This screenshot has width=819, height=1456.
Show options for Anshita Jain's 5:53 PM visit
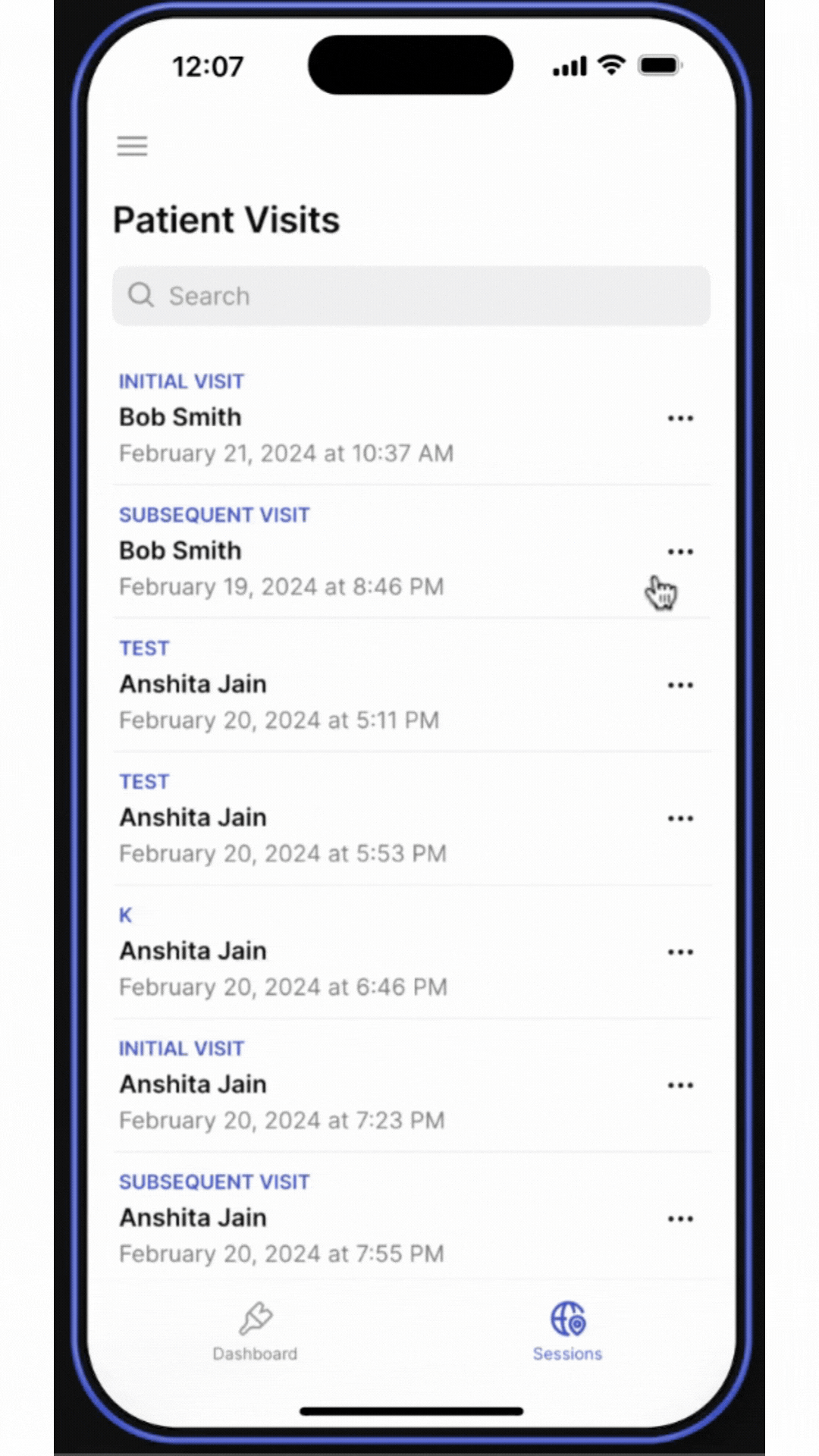pos(680,819)
